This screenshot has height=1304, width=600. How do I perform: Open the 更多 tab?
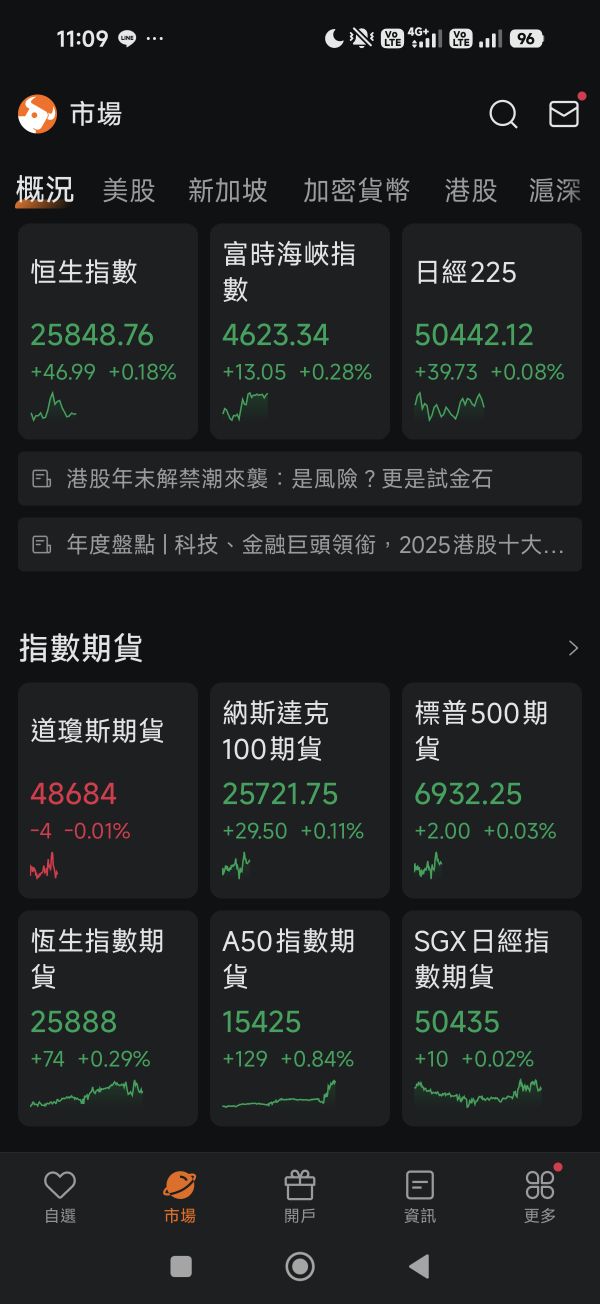pos(540,1197)
